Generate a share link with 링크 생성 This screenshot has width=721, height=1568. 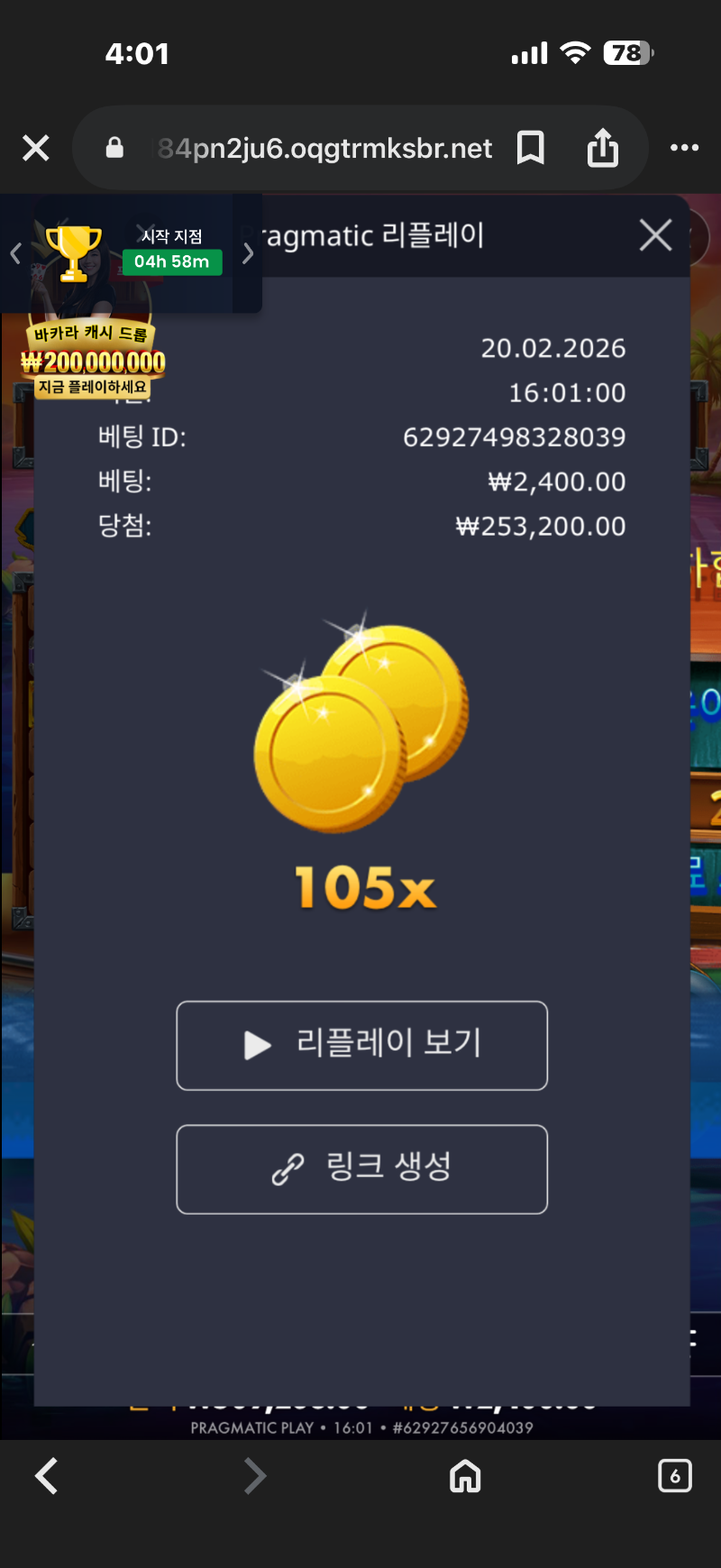click(x=361, y=1169)
